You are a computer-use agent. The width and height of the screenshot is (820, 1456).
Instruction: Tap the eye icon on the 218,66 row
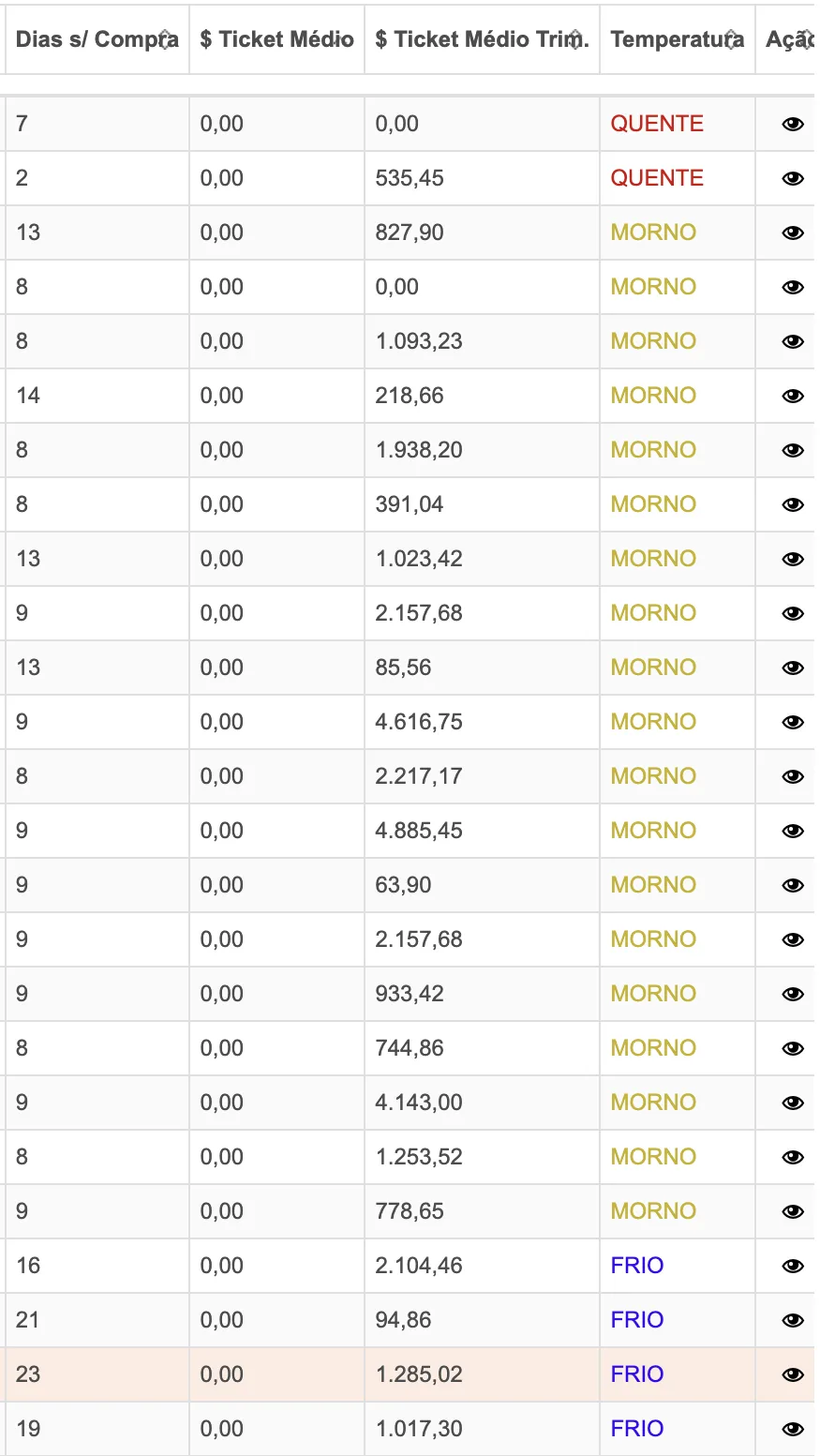793,396
